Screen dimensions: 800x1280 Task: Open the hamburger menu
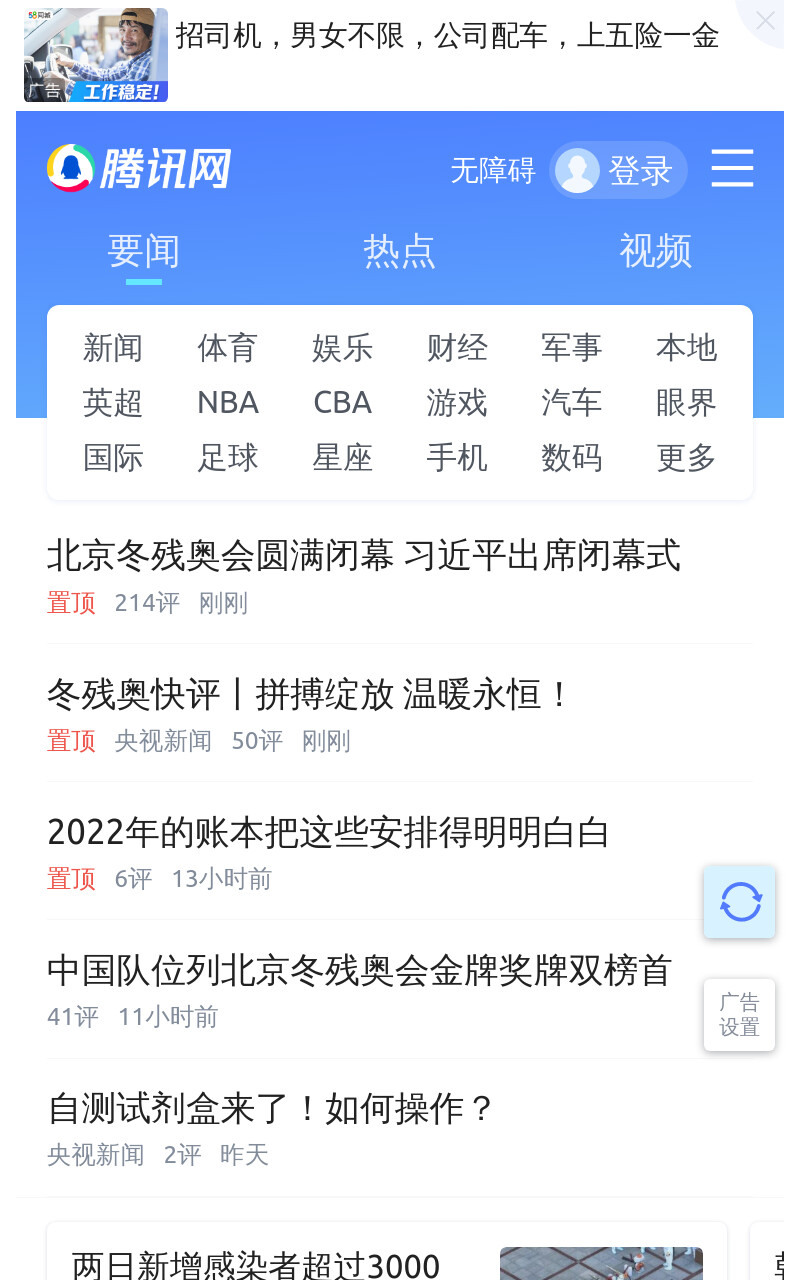tap(732, 168)
